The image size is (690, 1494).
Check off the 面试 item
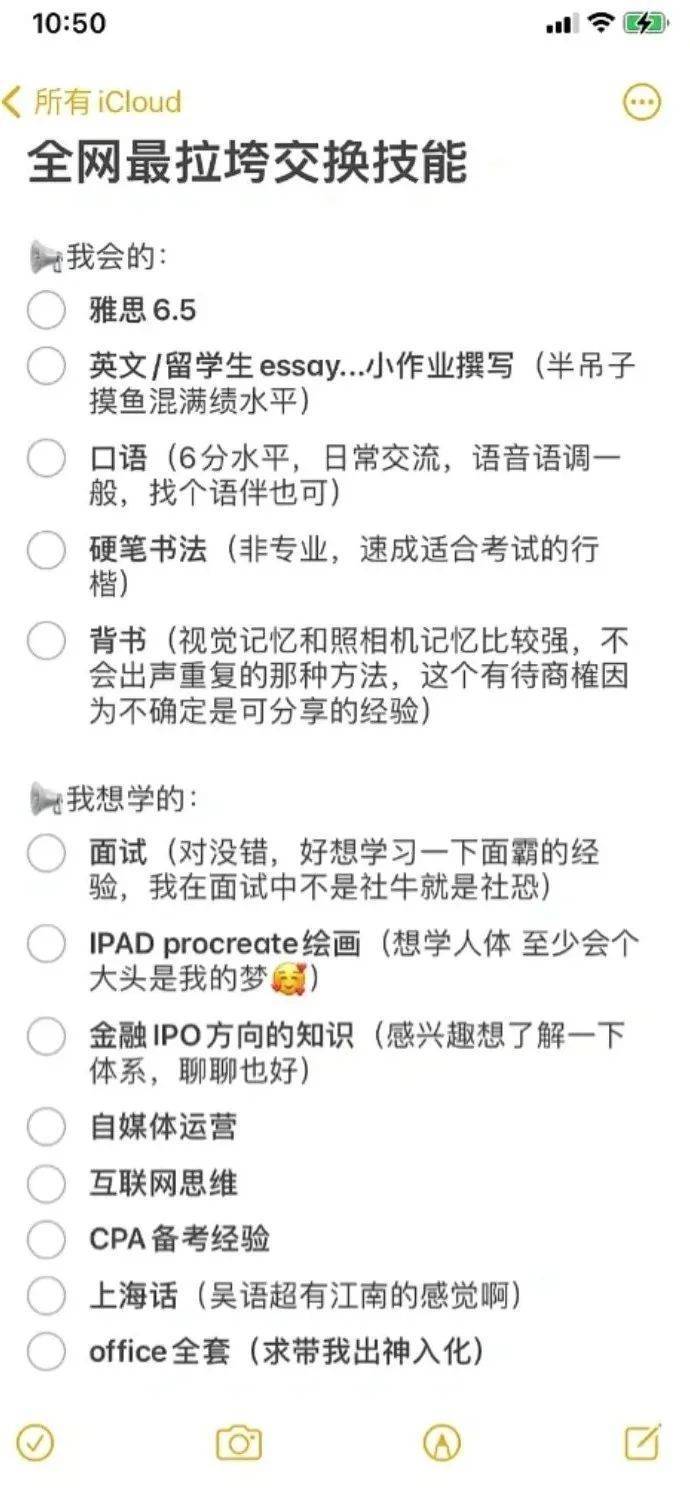pos(46,853)
